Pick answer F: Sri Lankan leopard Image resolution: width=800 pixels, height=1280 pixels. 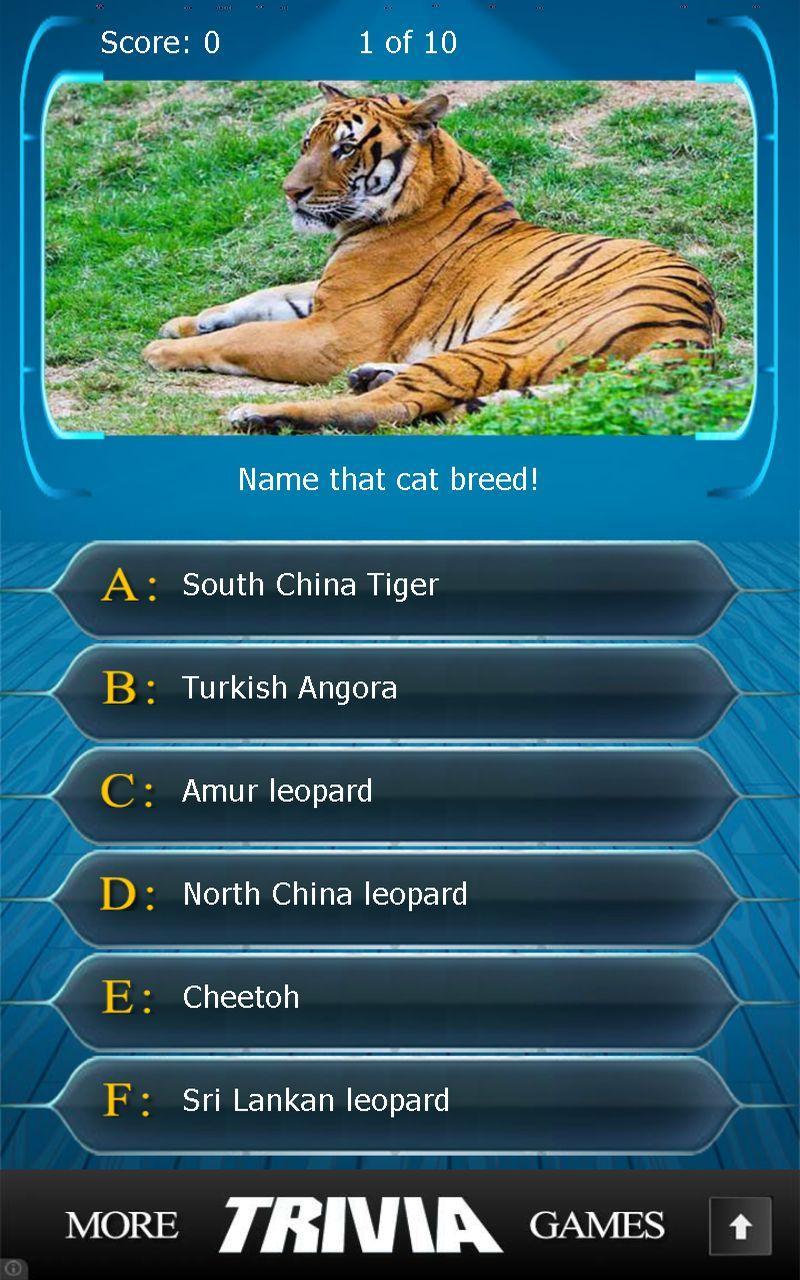point(395,1102)
